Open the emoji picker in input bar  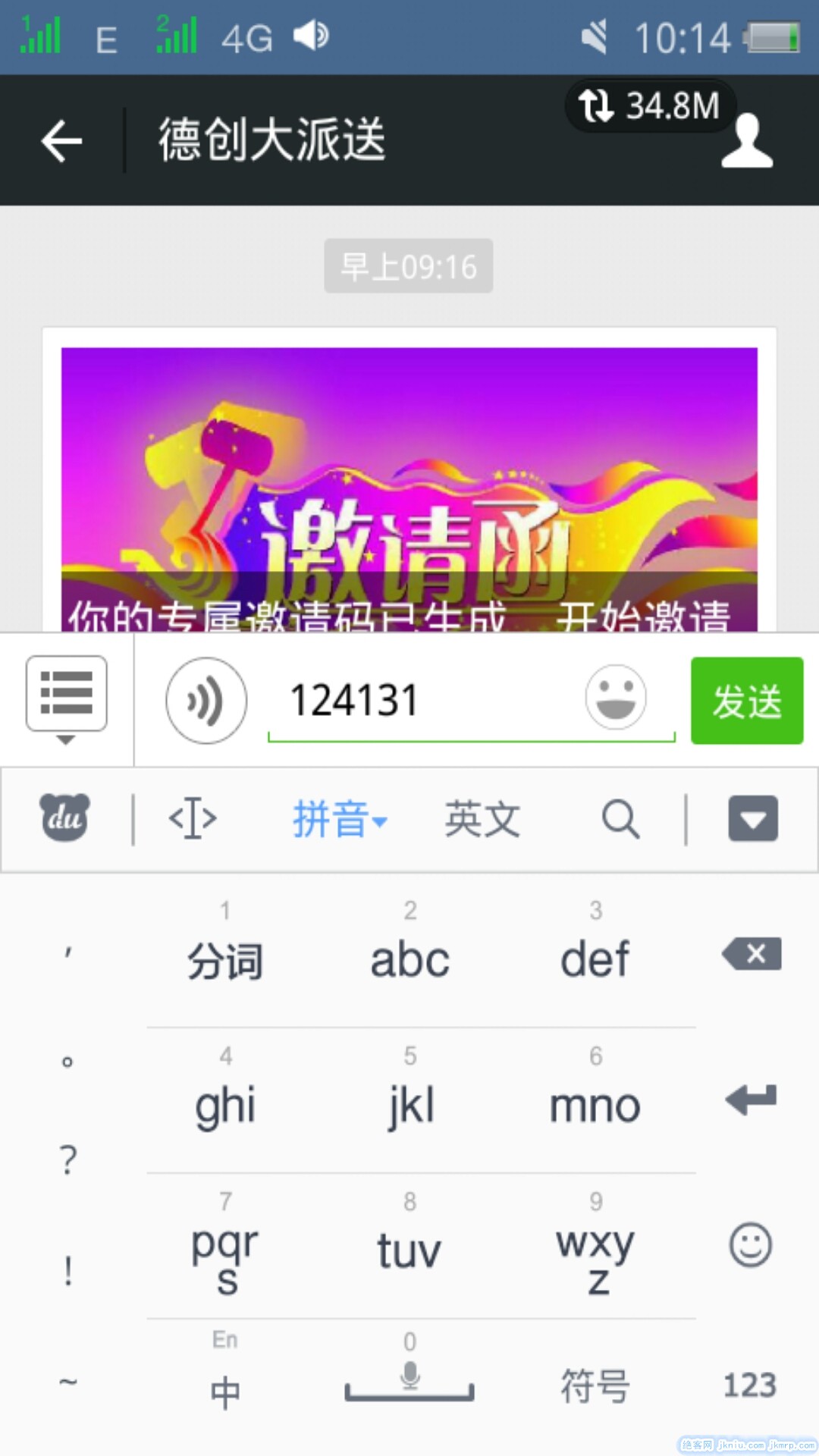pos(616,698)
